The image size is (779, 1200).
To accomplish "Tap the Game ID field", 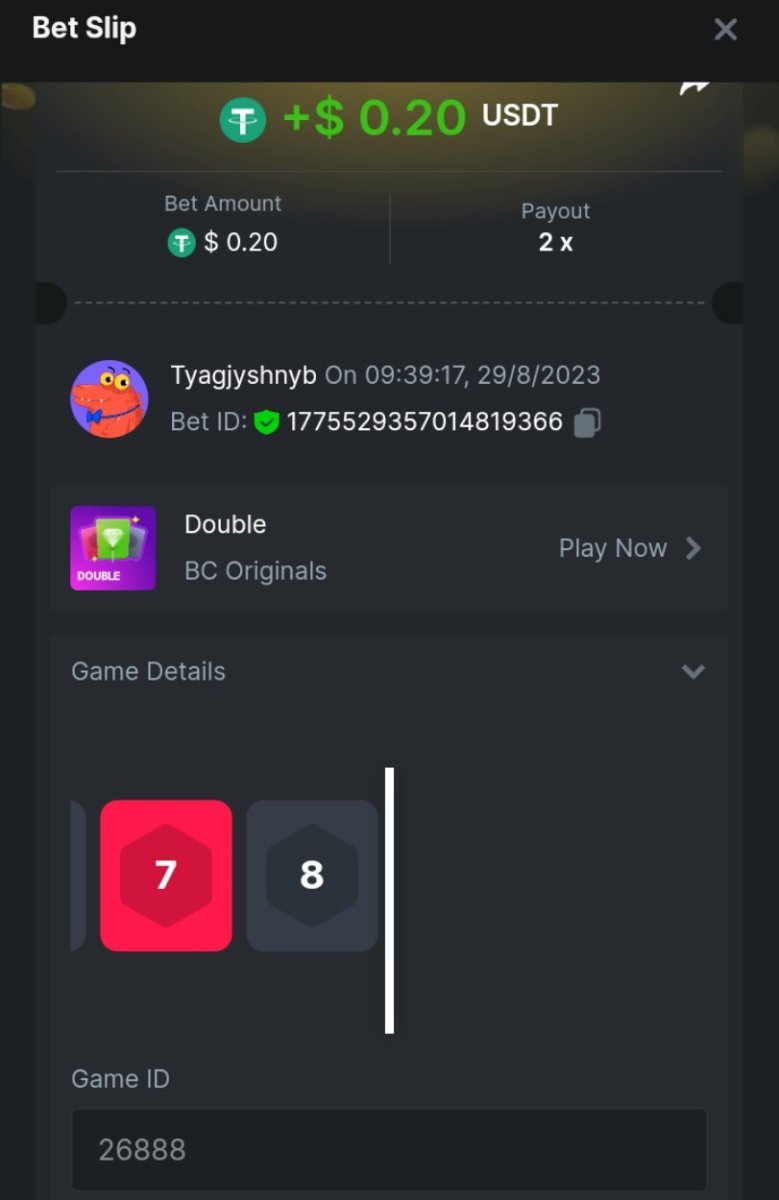I will (x=389, y=1149).
